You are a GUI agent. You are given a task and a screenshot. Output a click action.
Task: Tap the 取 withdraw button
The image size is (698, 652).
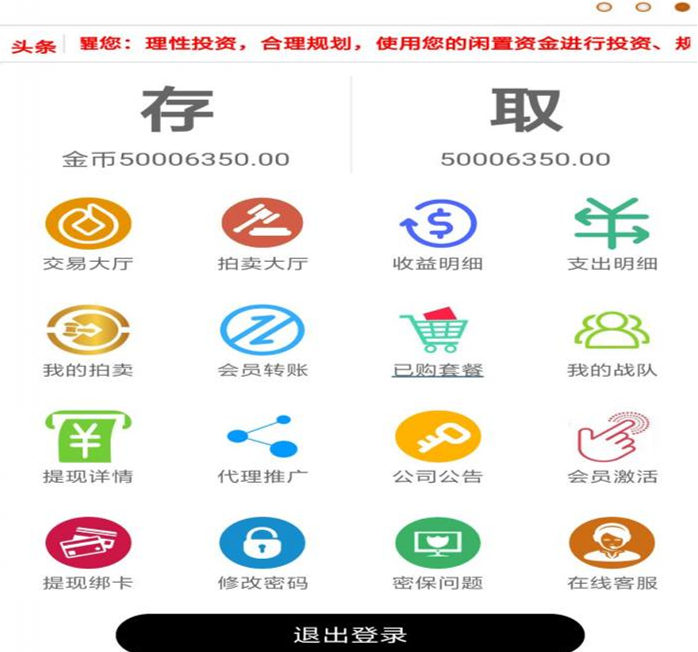525,110
